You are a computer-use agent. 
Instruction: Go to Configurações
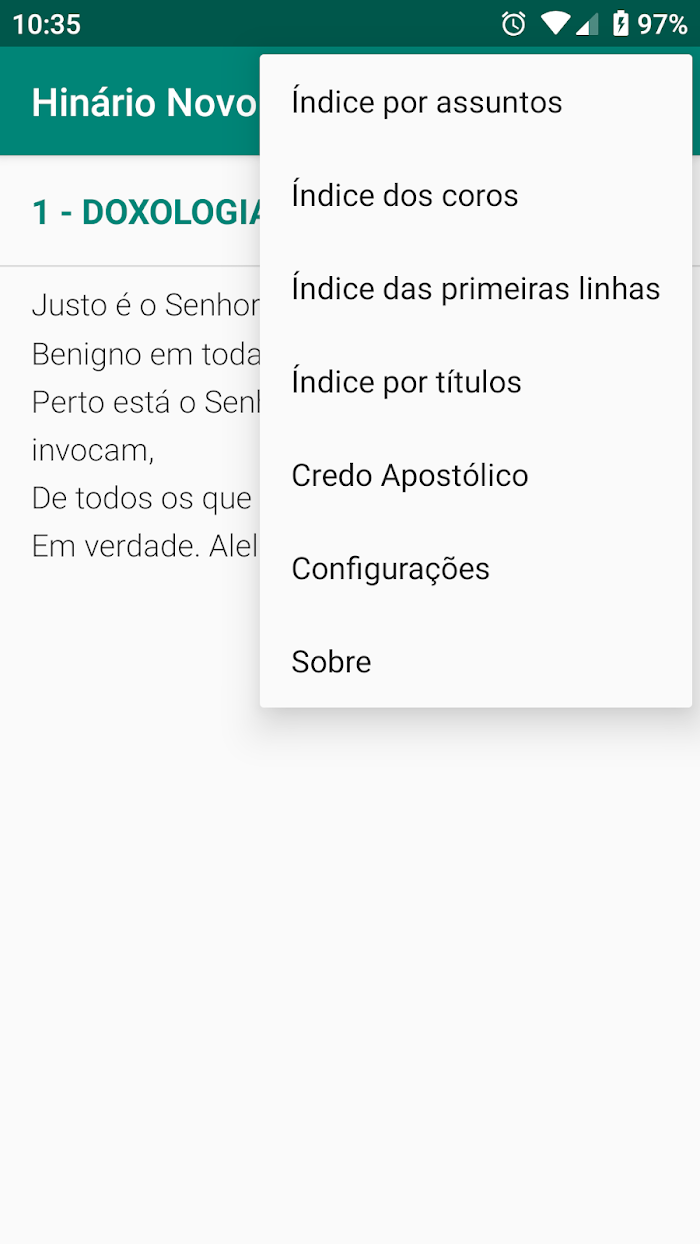(476, 568)
